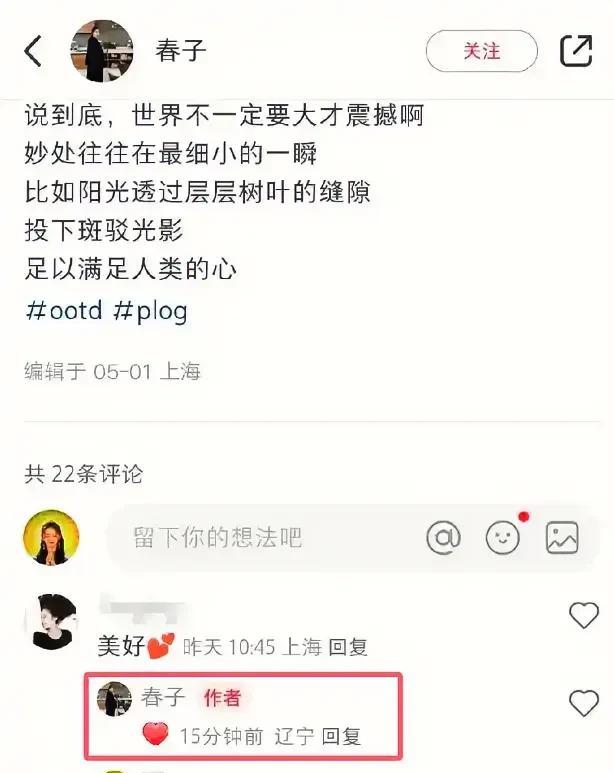Like the 美好 comment
The width and height of the screenshot is (614, 773).
pos(583,615)
